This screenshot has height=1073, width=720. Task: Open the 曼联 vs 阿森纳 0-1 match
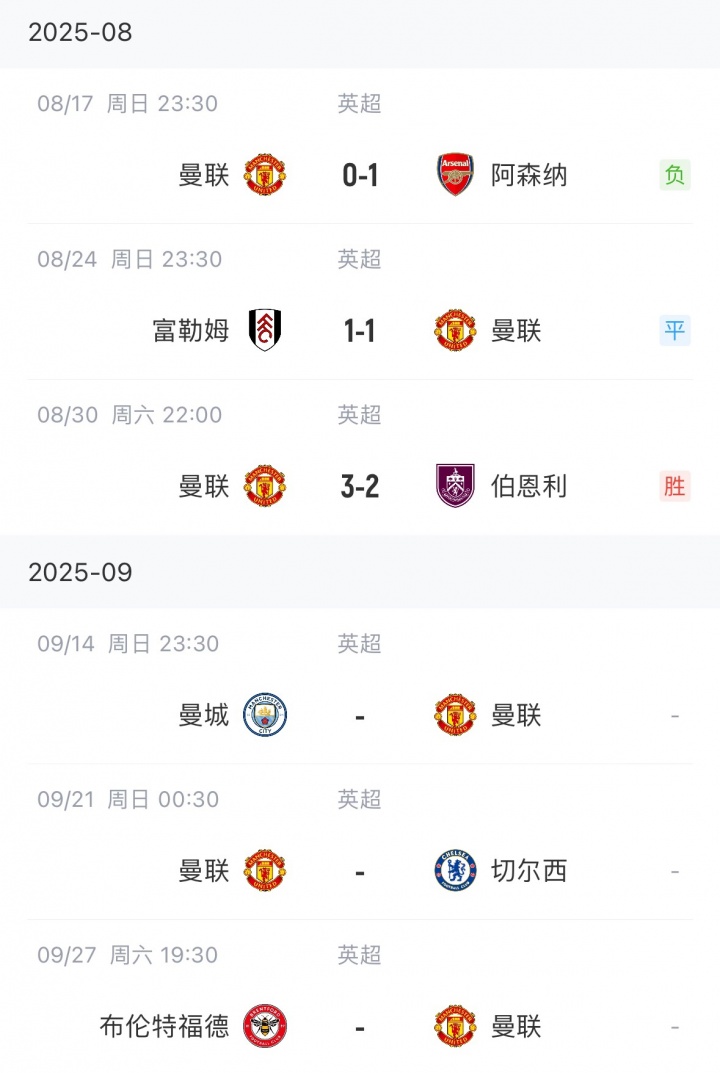[x=360, y=176]
